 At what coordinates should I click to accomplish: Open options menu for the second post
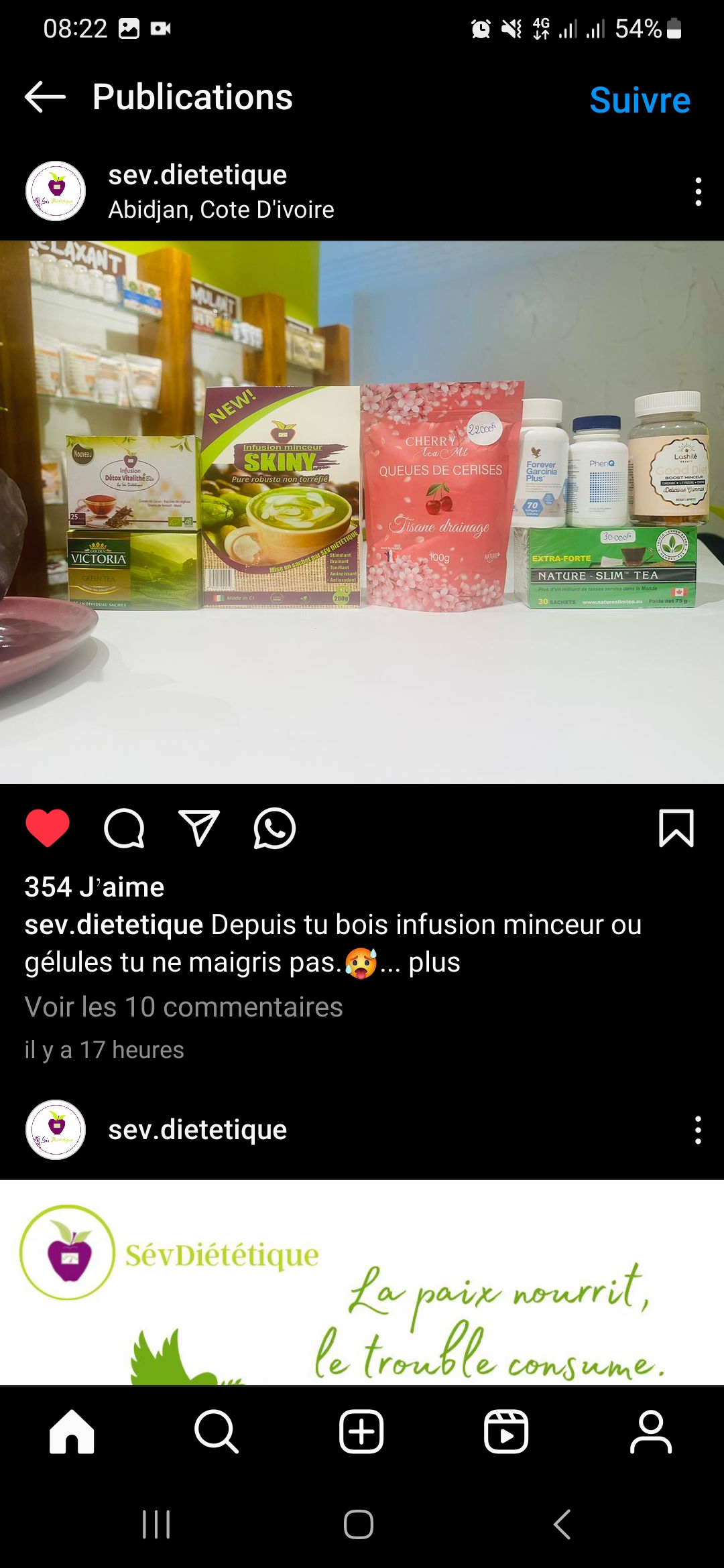698,1130
